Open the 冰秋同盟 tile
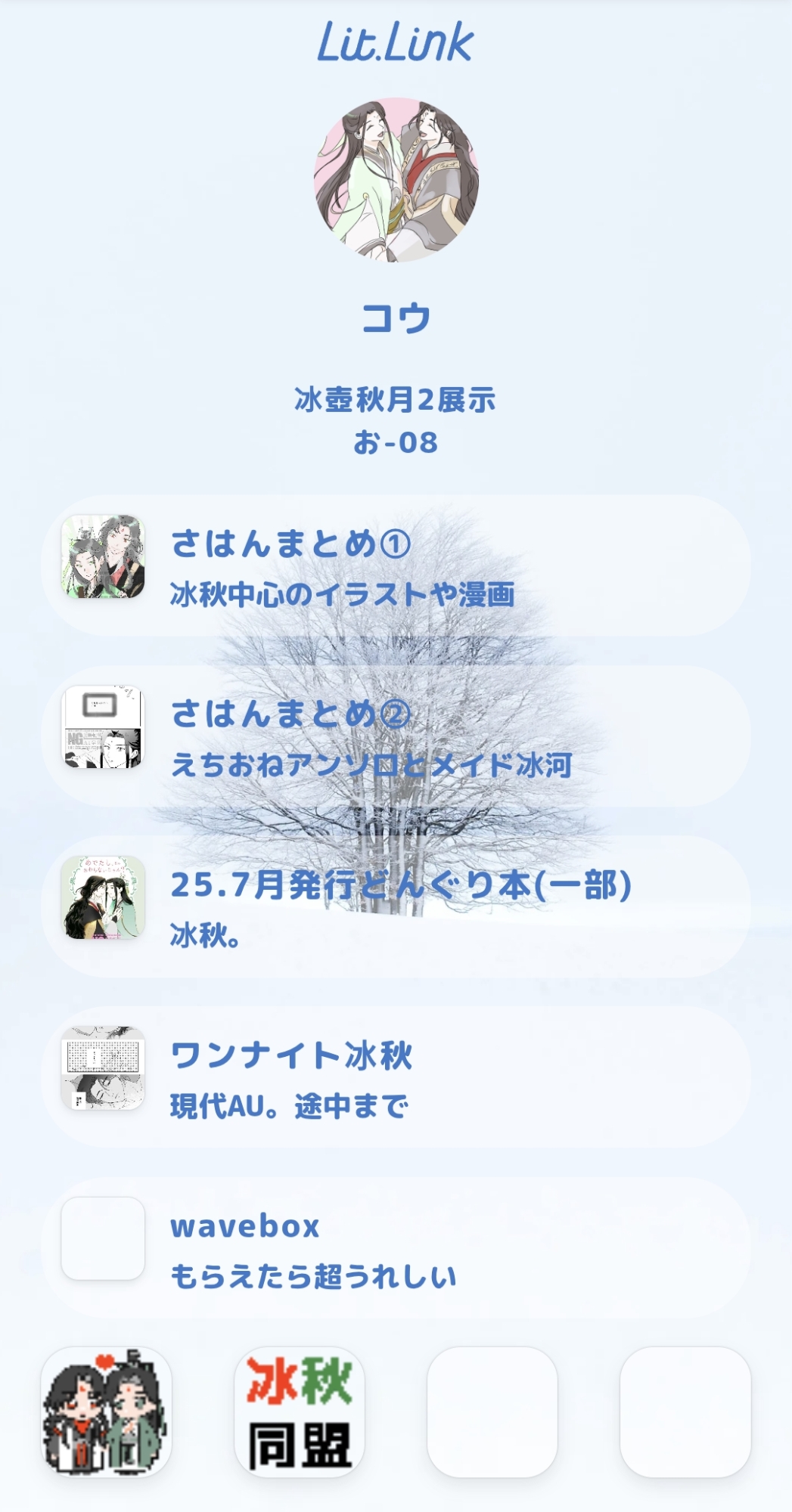792x1512 pixels. coord(300,1411)
